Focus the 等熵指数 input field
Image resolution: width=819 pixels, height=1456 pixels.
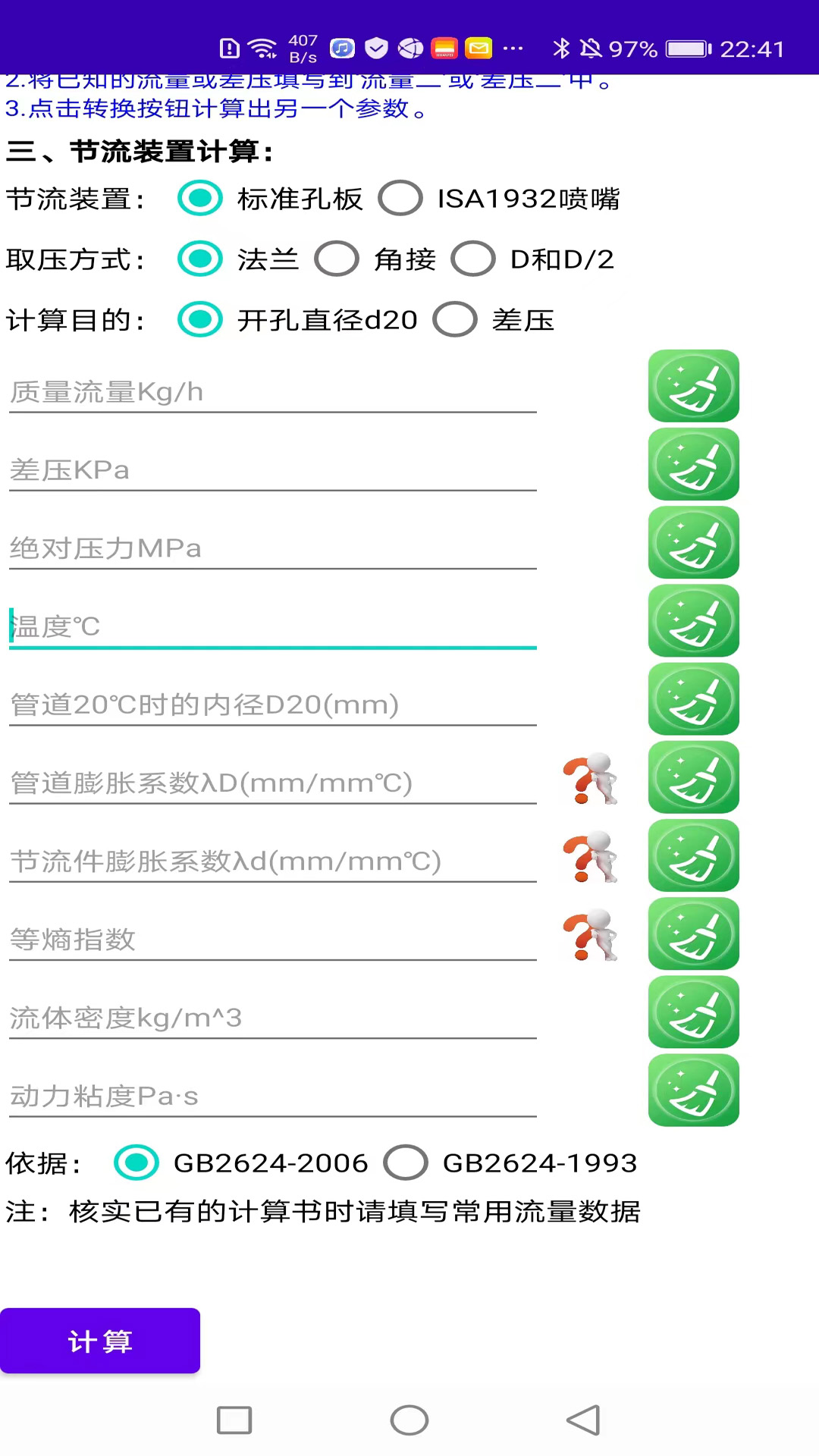point(273,940)
